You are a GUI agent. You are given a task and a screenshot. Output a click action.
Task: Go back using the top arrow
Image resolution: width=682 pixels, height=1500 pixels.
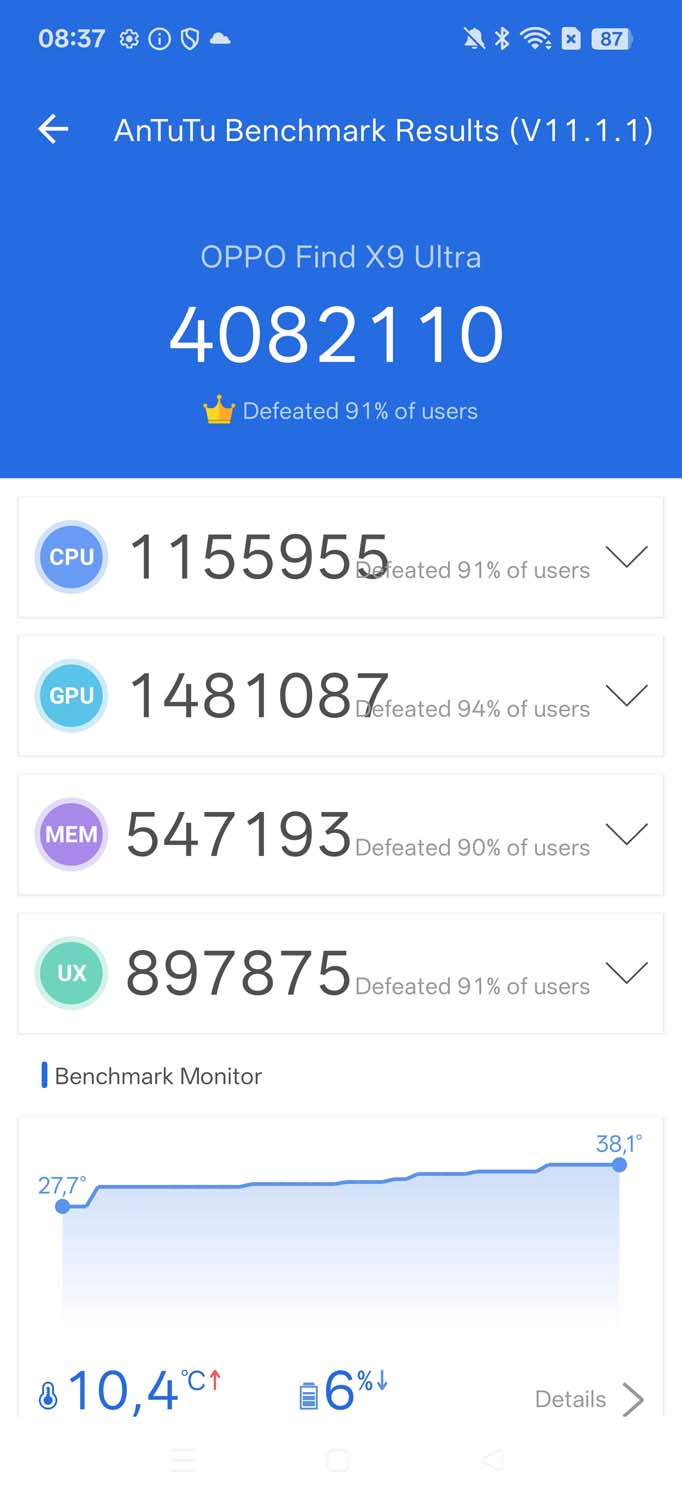(x=53, y=129)
